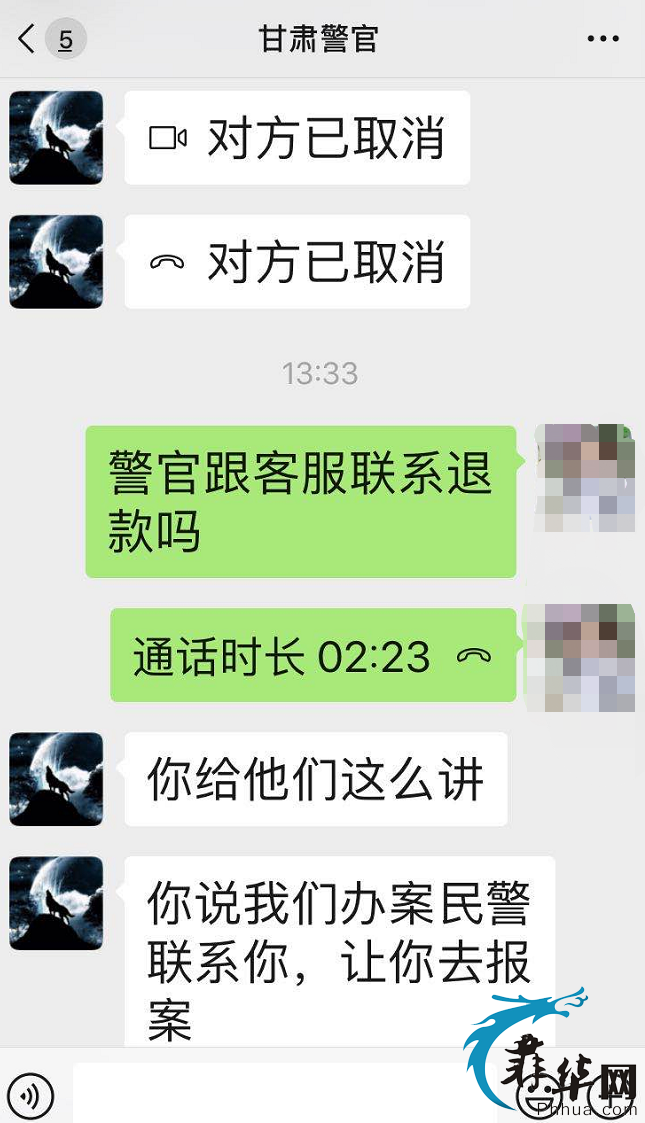Go back to the chat list

pyautogui.click(x=28, y=39)
